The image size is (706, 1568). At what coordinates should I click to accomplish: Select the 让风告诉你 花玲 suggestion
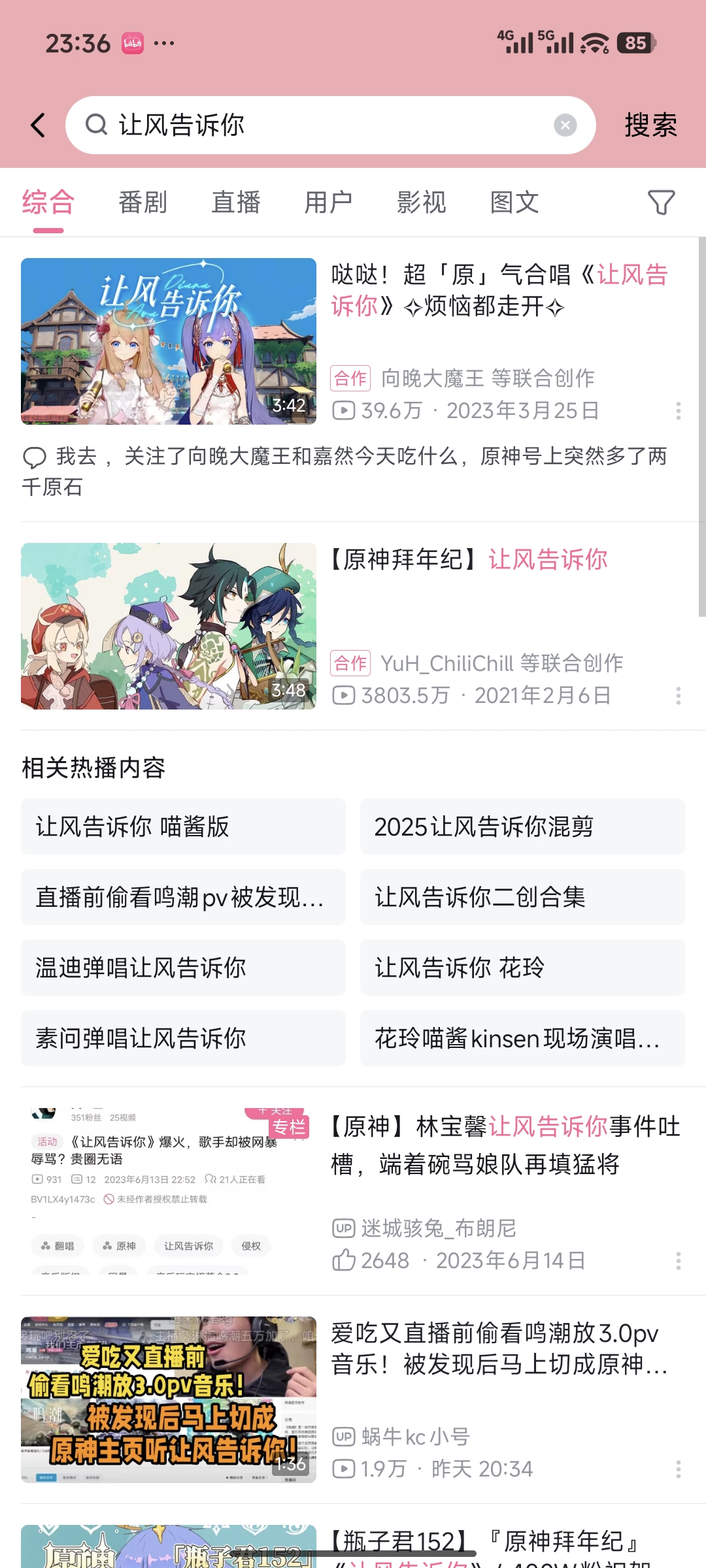[522, 968]
